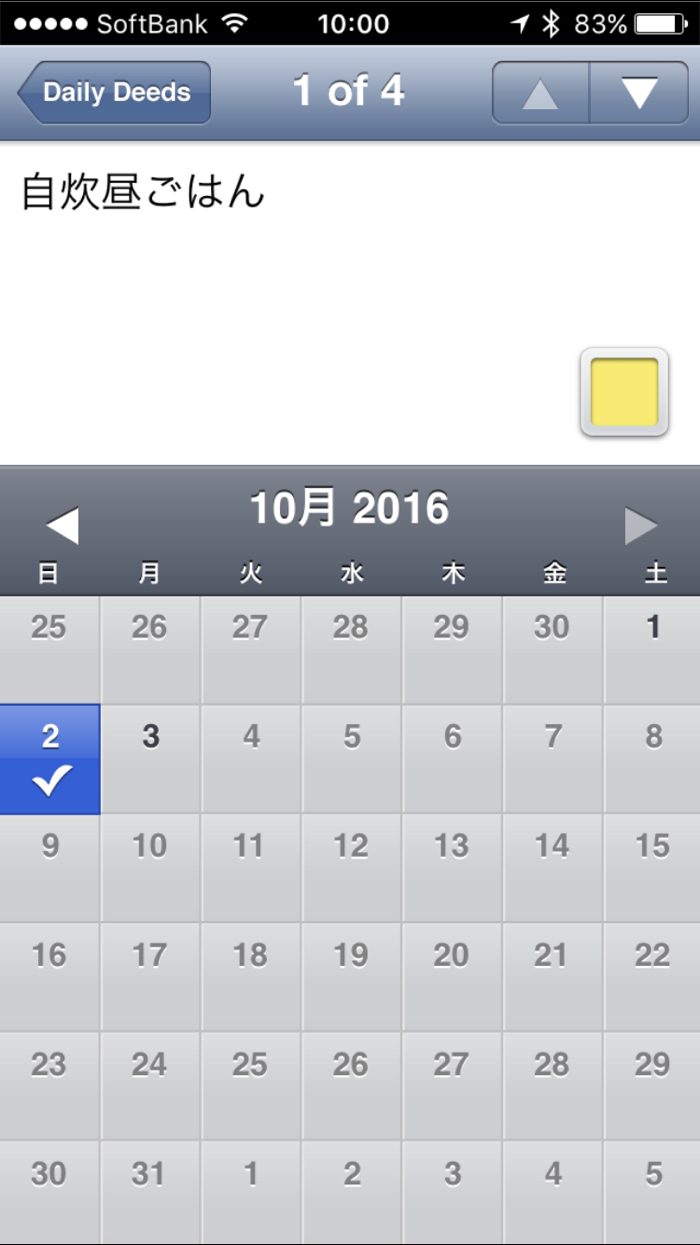Go back to Daily Deeds

pyautogui.click(x=114, y=92)
